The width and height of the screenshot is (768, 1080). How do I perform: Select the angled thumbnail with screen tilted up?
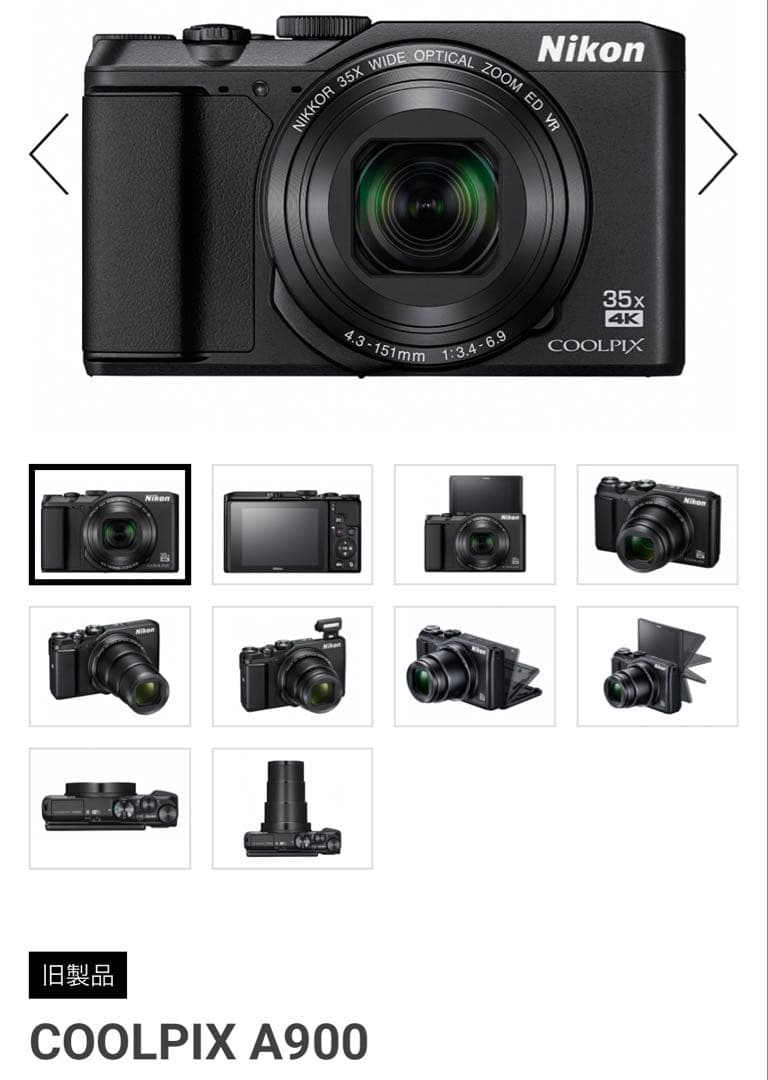657,666
